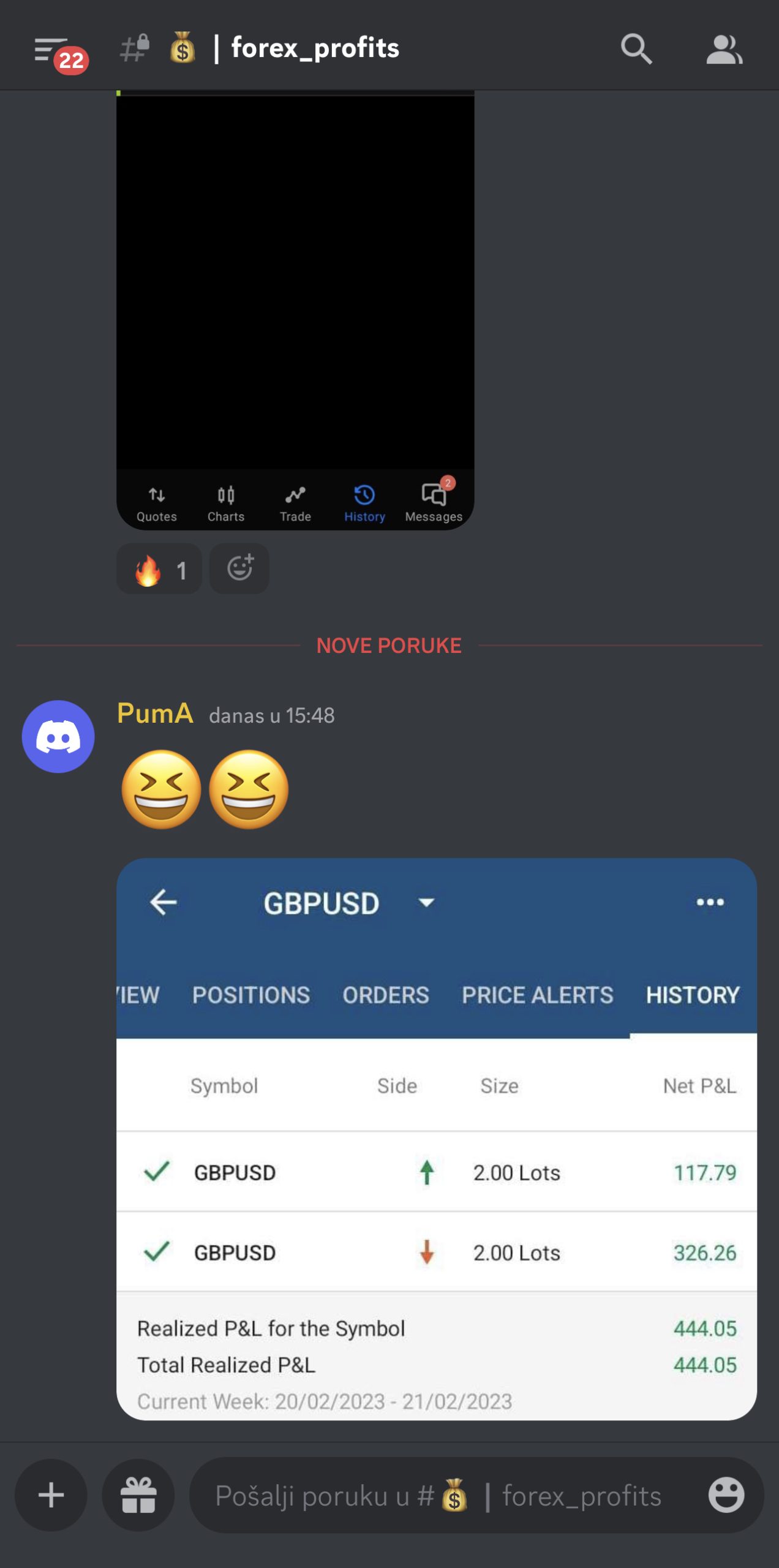Search in forex_profits channel

(x=636, y=49)
